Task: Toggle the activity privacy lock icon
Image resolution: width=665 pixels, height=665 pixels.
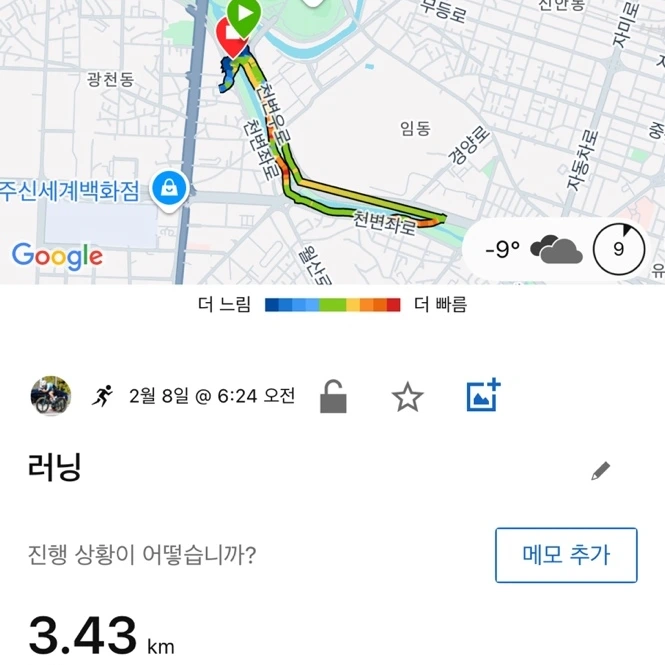Action: pos(333,396)
